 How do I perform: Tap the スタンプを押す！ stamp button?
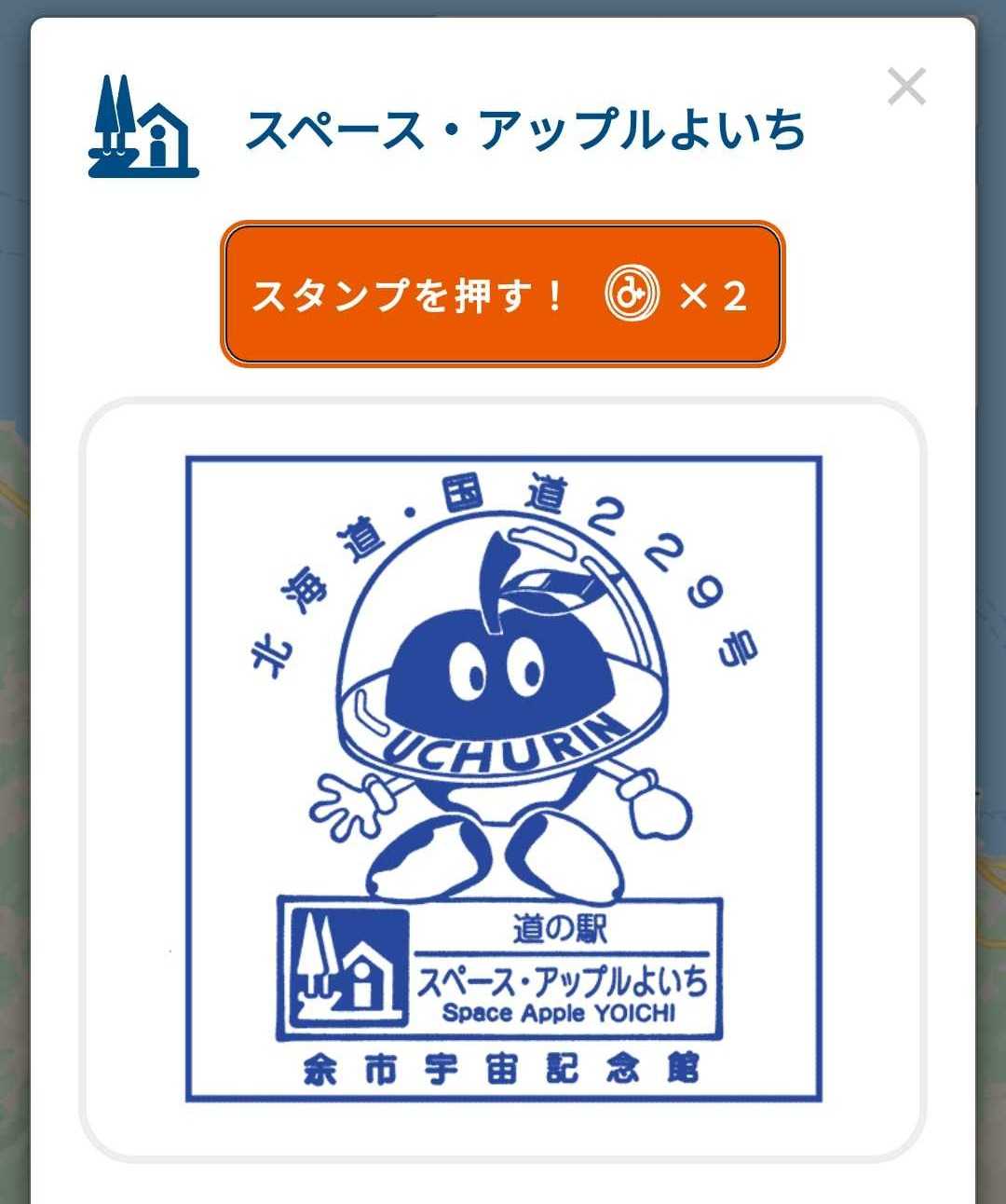[502, 294]
